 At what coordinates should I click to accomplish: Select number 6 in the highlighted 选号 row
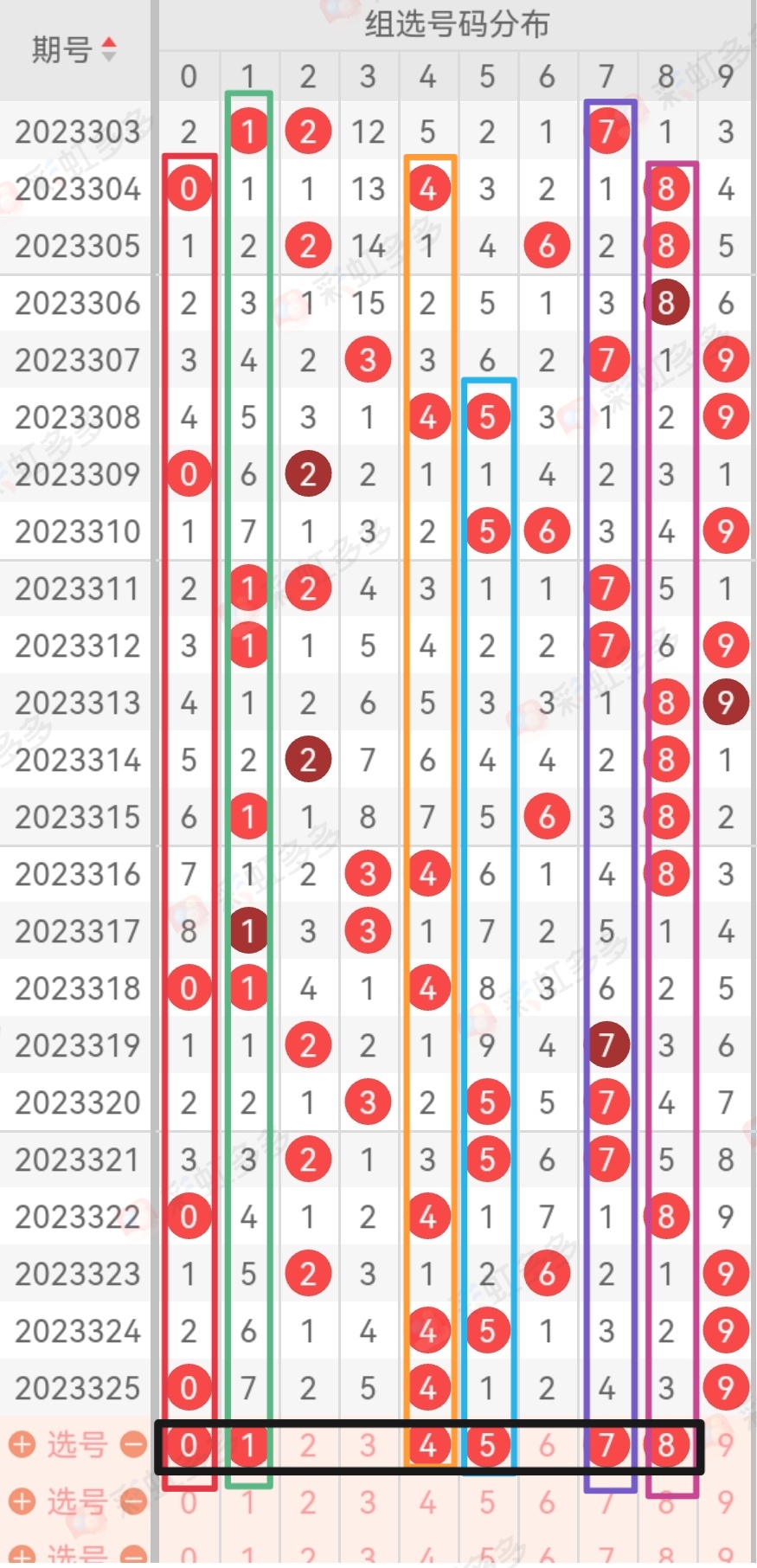[547, 1445]
